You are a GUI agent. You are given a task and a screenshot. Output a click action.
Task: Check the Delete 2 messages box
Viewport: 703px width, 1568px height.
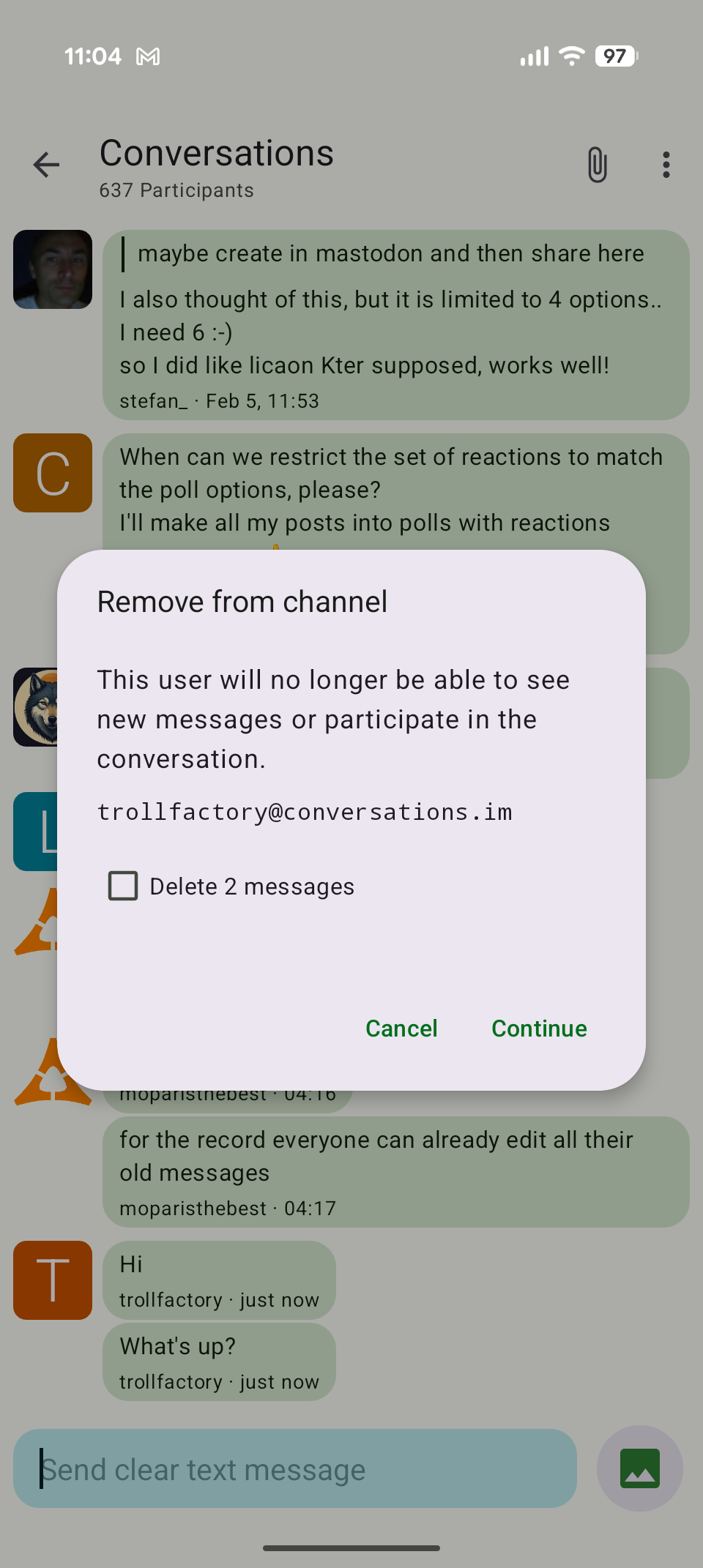pos(123,886)
